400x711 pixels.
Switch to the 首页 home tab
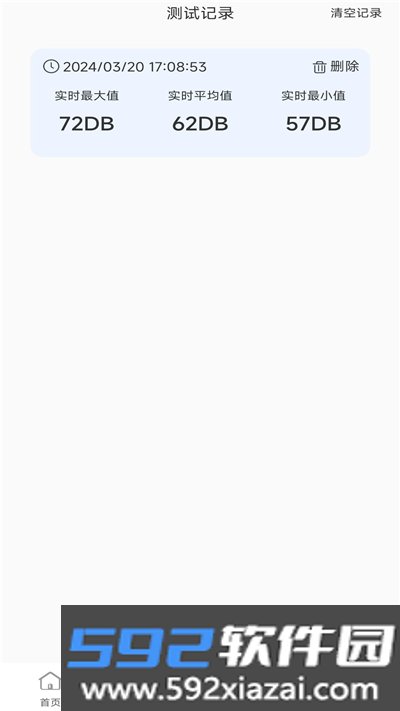(x=49, y=689)
